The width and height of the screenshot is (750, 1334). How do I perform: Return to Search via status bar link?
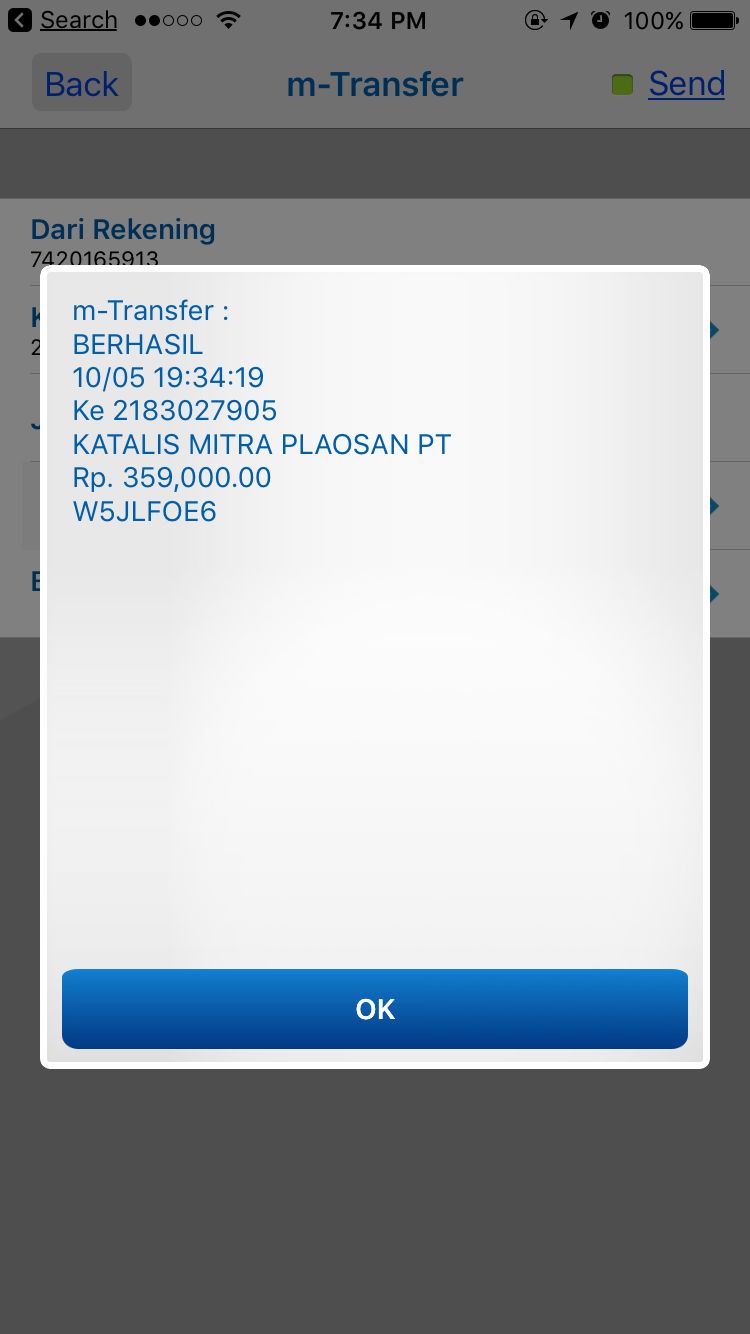click(63, 20)
